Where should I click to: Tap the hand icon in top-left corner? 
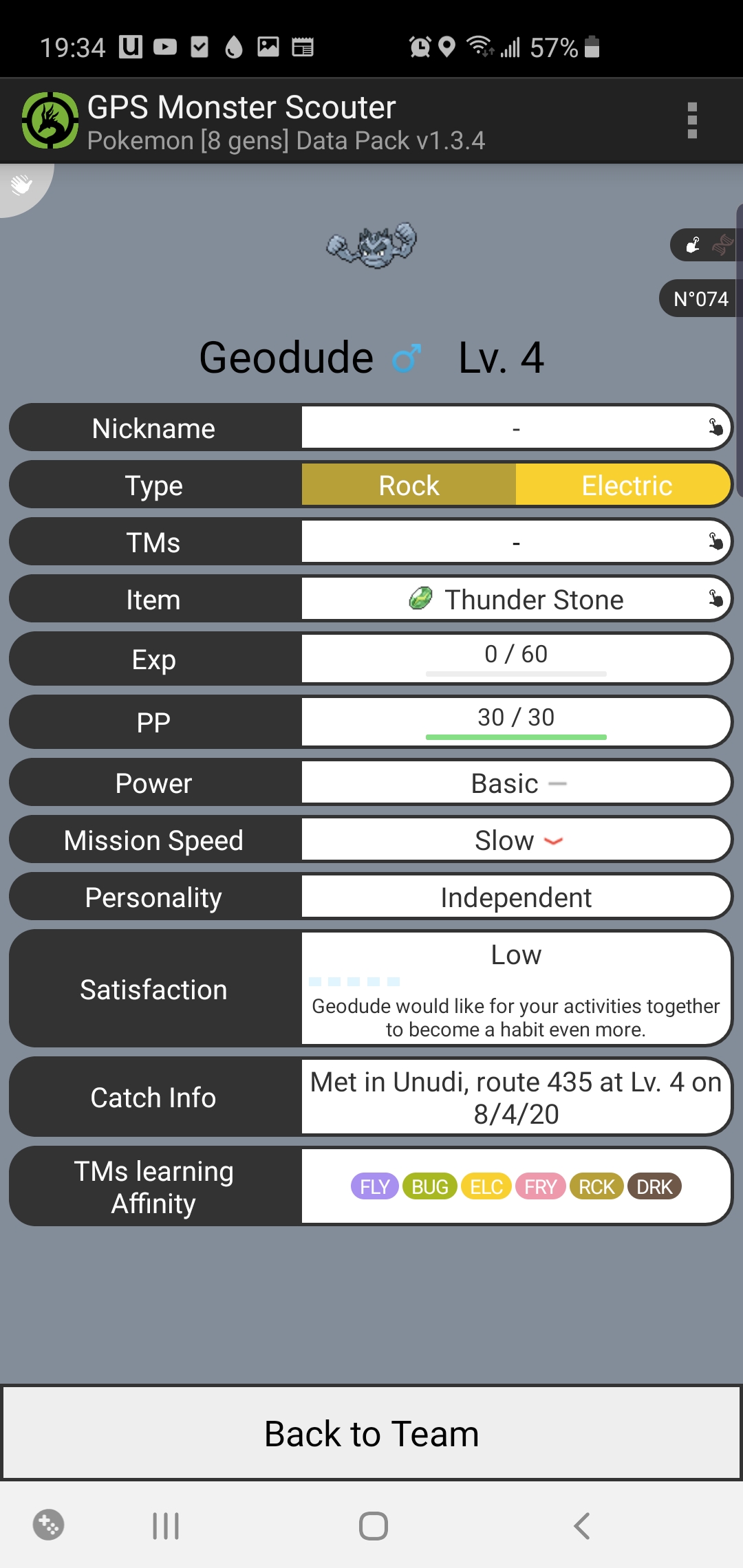pos(21,185)
